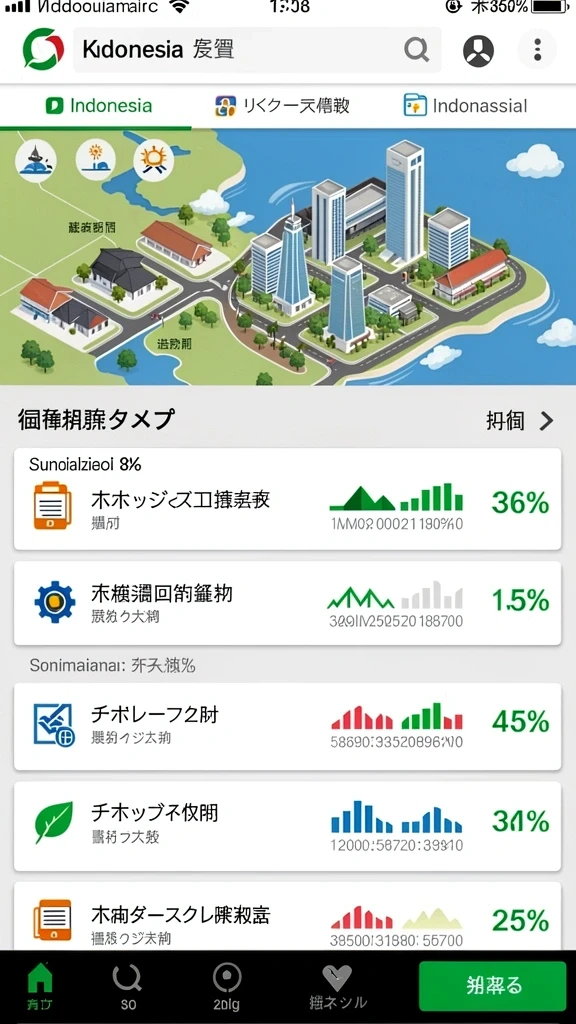Tap the boat icon on the map

pos(36,160)
